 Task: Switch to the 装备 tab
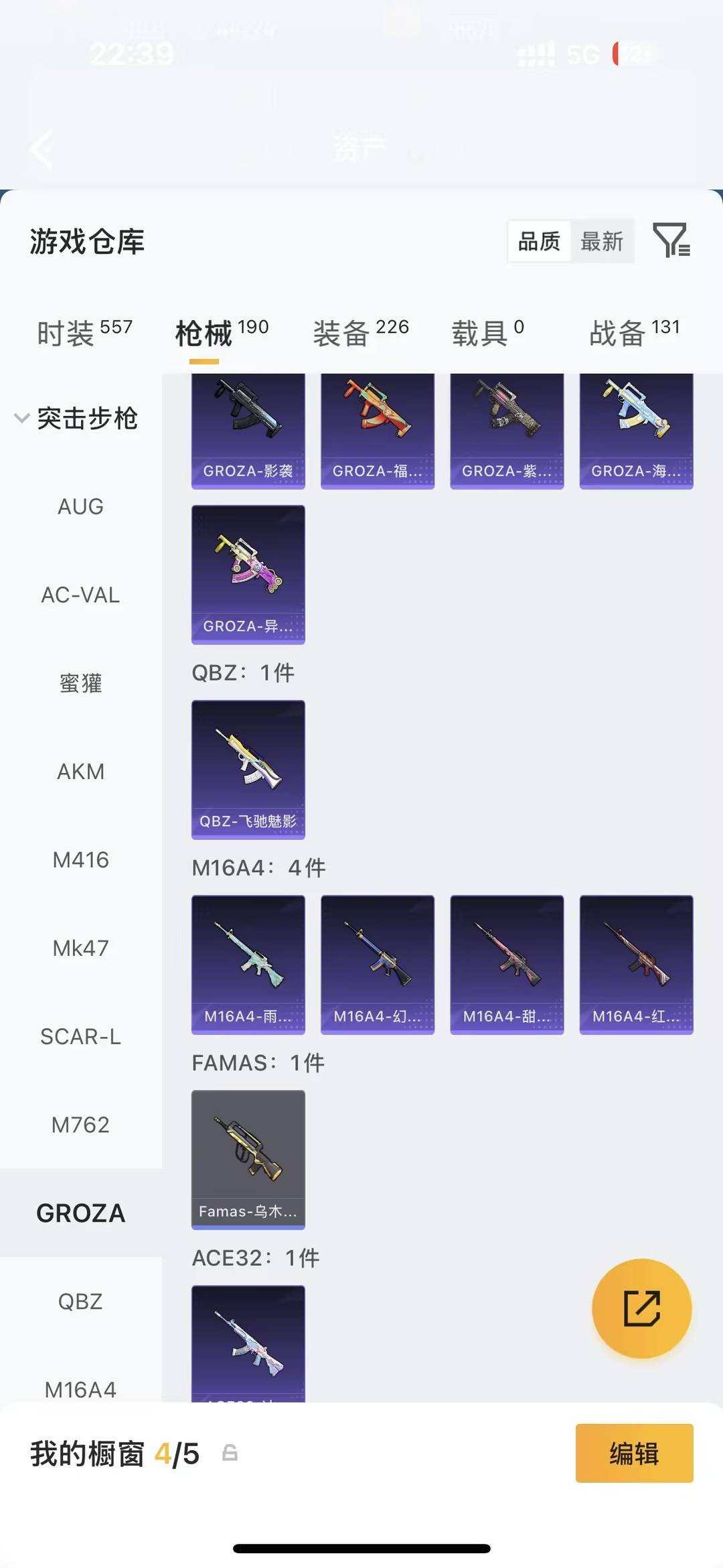coord(361,333)
